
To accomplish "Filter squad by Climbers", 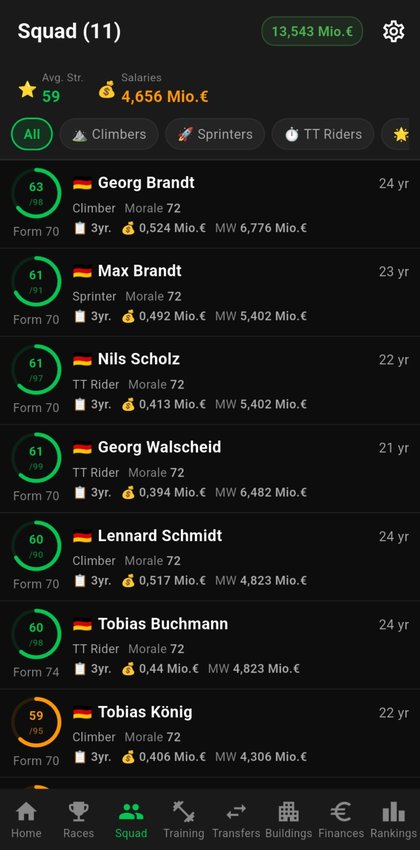I will 109,134.
